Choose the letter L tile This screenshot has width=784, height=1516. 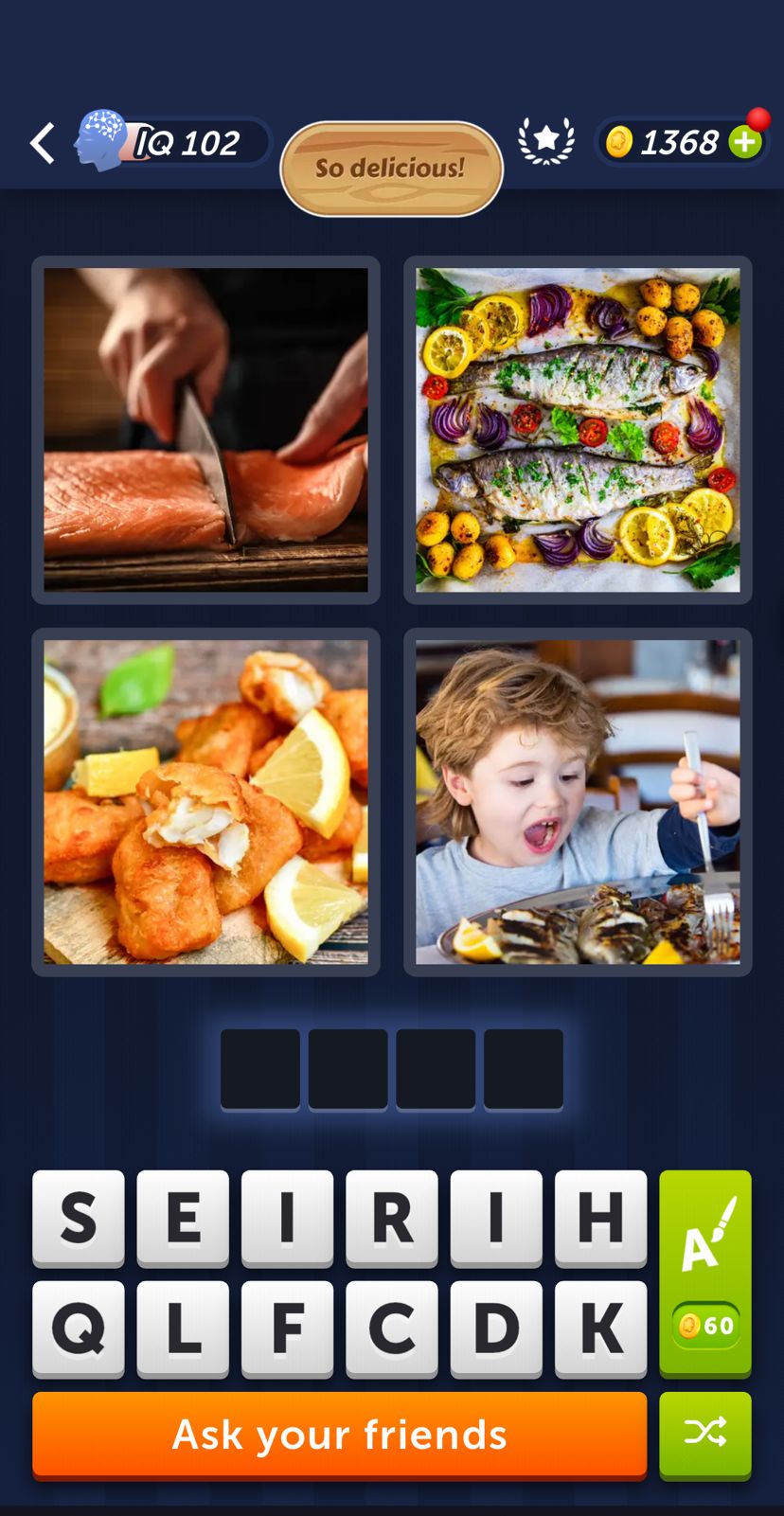[183, 1328]
